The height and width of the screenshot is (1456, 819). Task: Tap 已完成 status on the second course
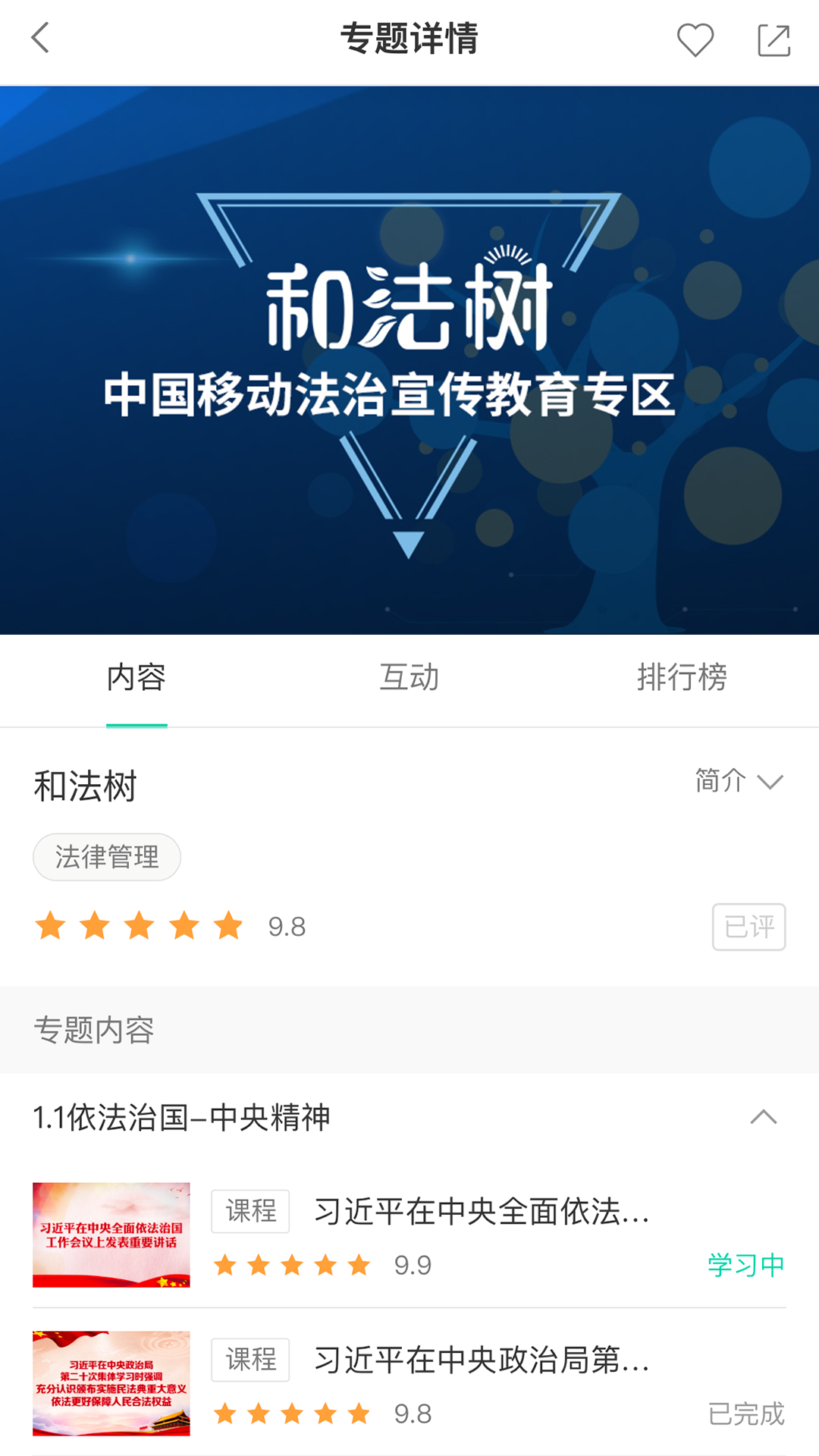pos(745,1413)
